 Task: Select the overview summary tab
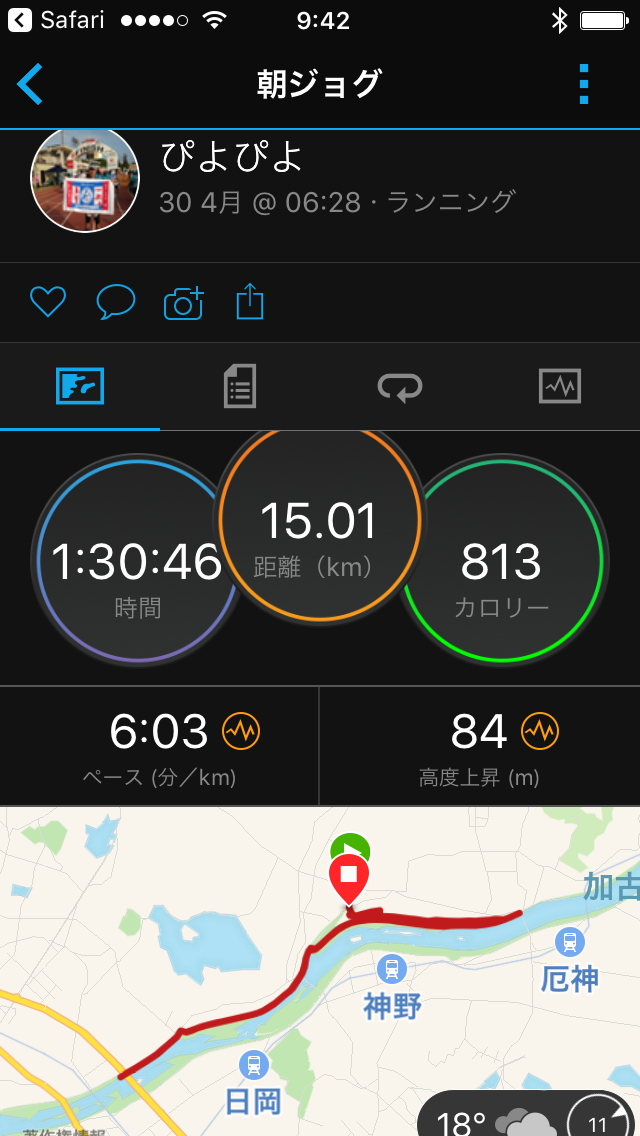80,386
